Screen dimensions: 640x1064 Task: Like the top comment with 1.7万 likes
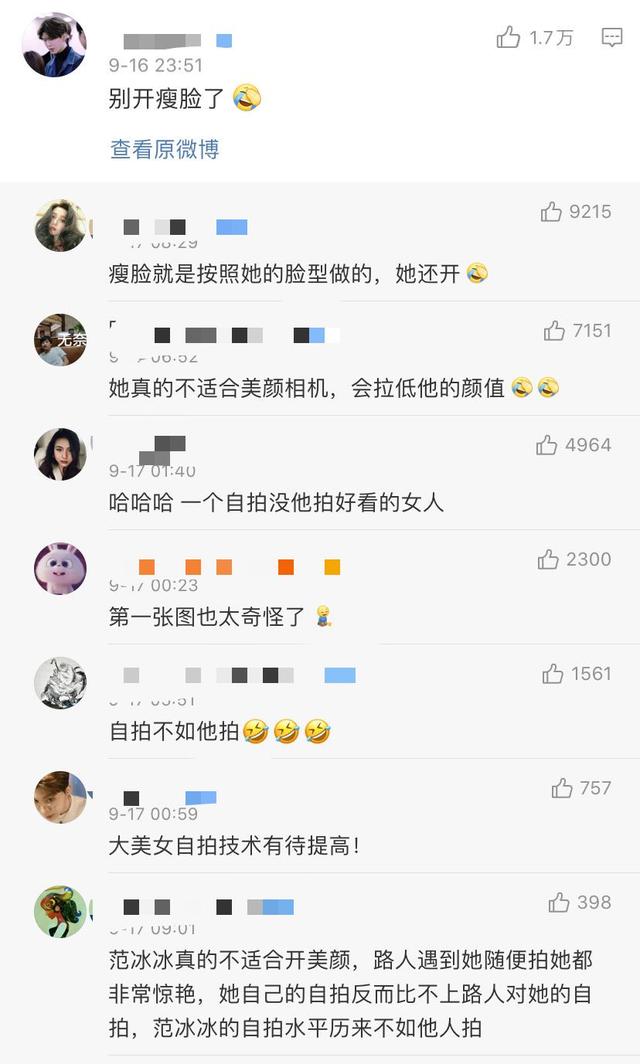509,38
